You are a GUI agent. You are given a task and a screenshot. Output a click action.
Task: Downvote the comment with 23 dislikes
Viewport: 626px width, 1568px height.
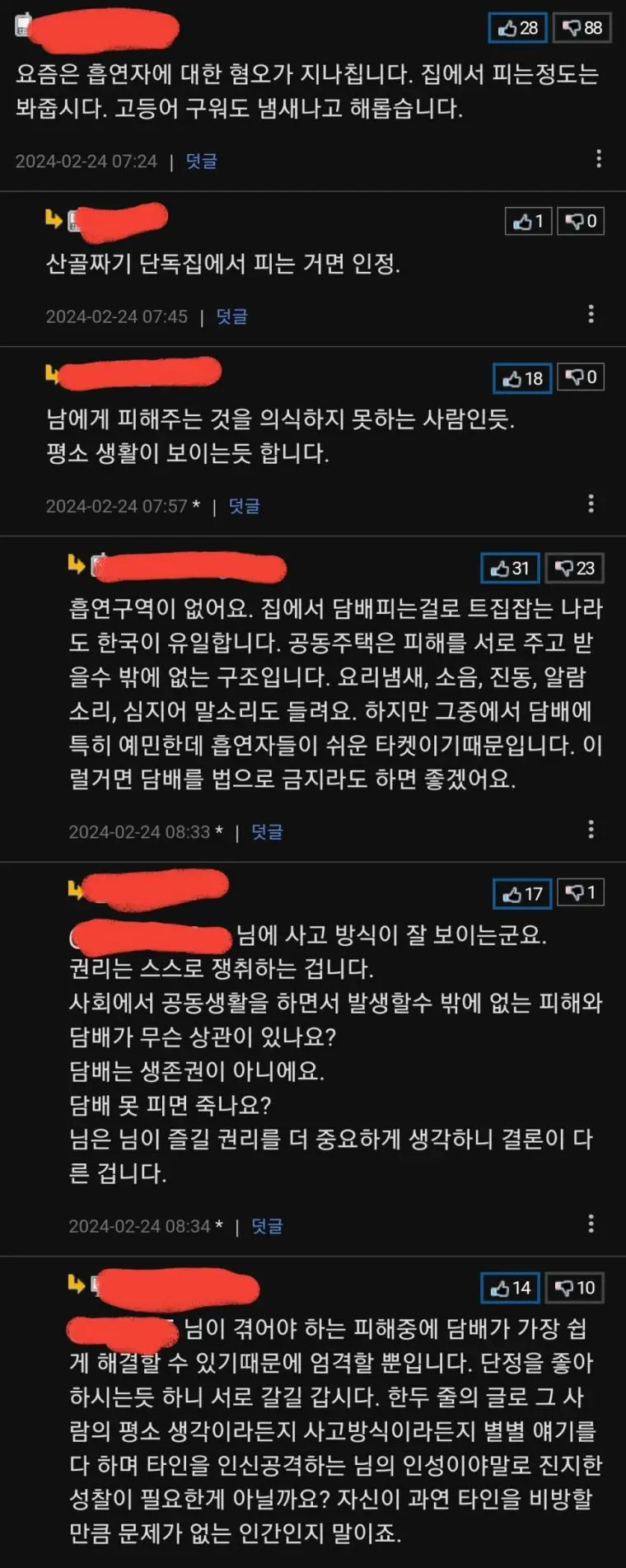click(x=574, y=568)
